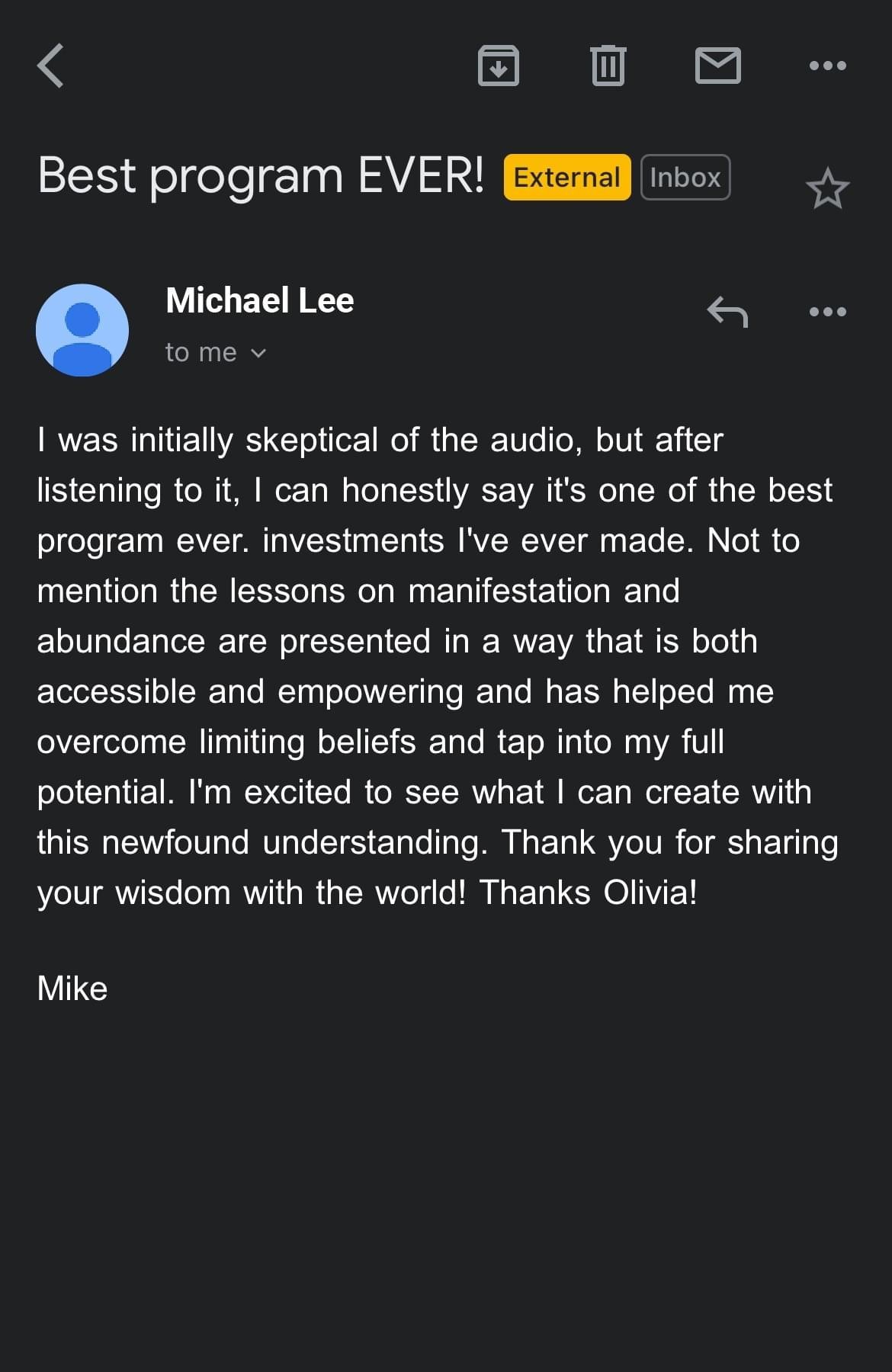
Task: Open the Inbox label chip
Action: click(684, 177)
